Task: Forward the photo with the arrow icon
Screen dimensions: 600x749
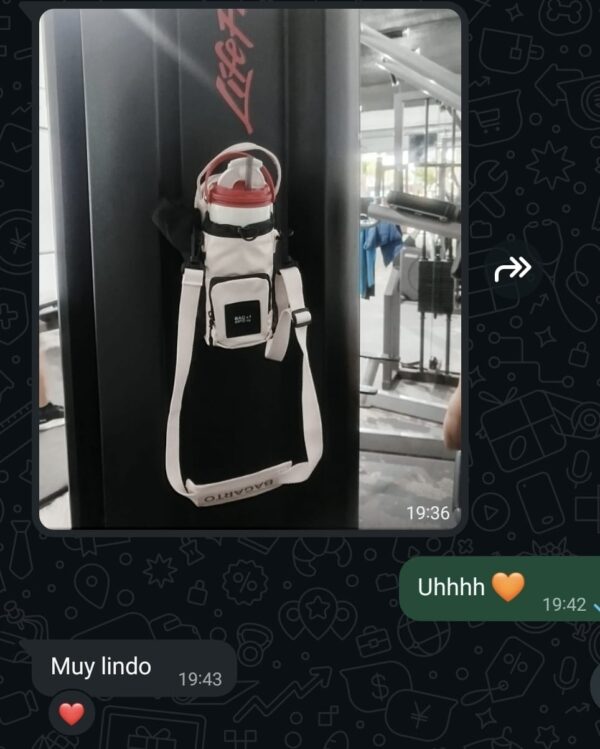Action: coord(513,268)
